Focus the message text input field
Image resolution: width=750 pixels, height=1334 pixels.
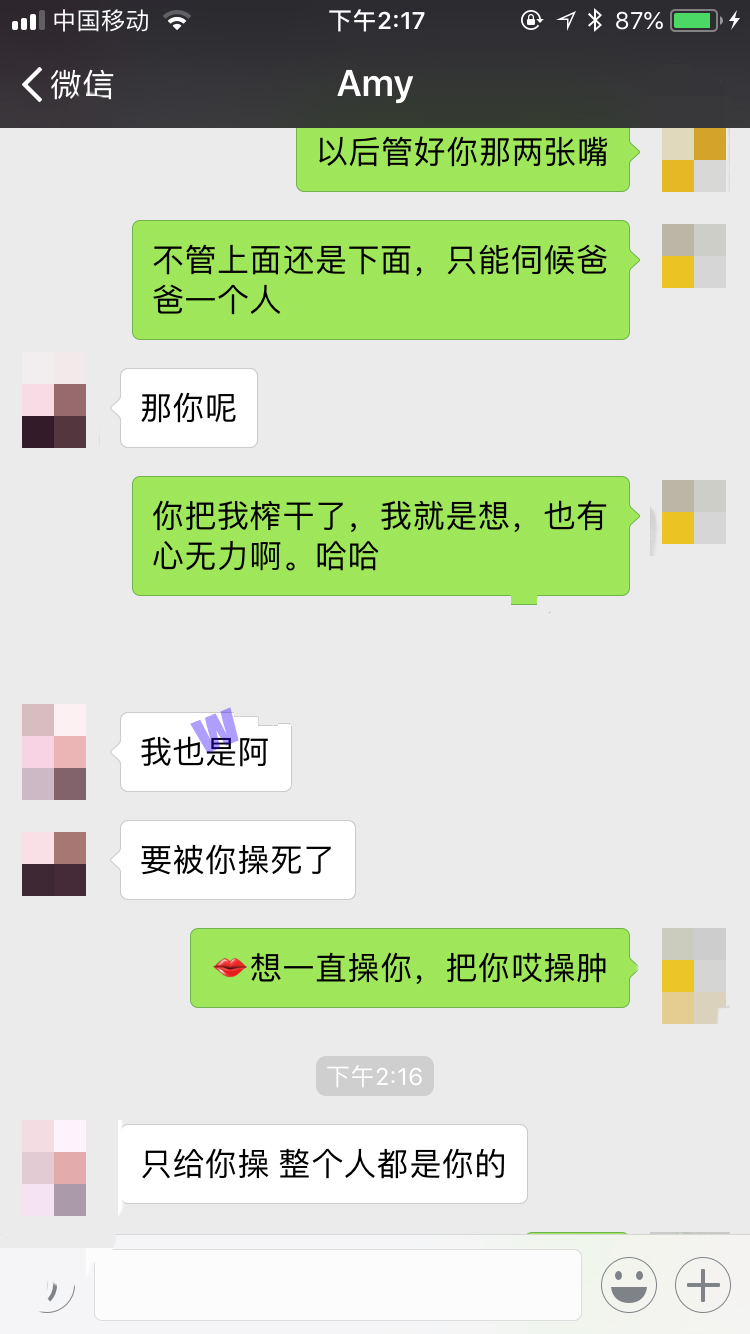(x=338, y=1285)
